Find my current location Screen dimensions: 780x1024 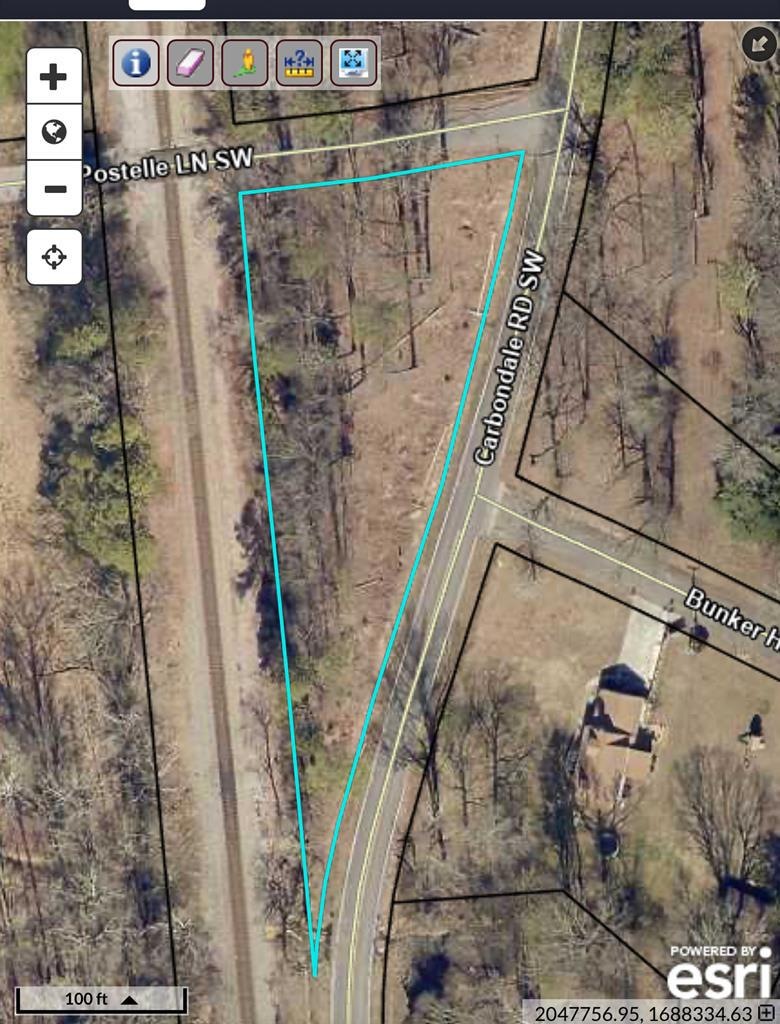coord(54,257)
